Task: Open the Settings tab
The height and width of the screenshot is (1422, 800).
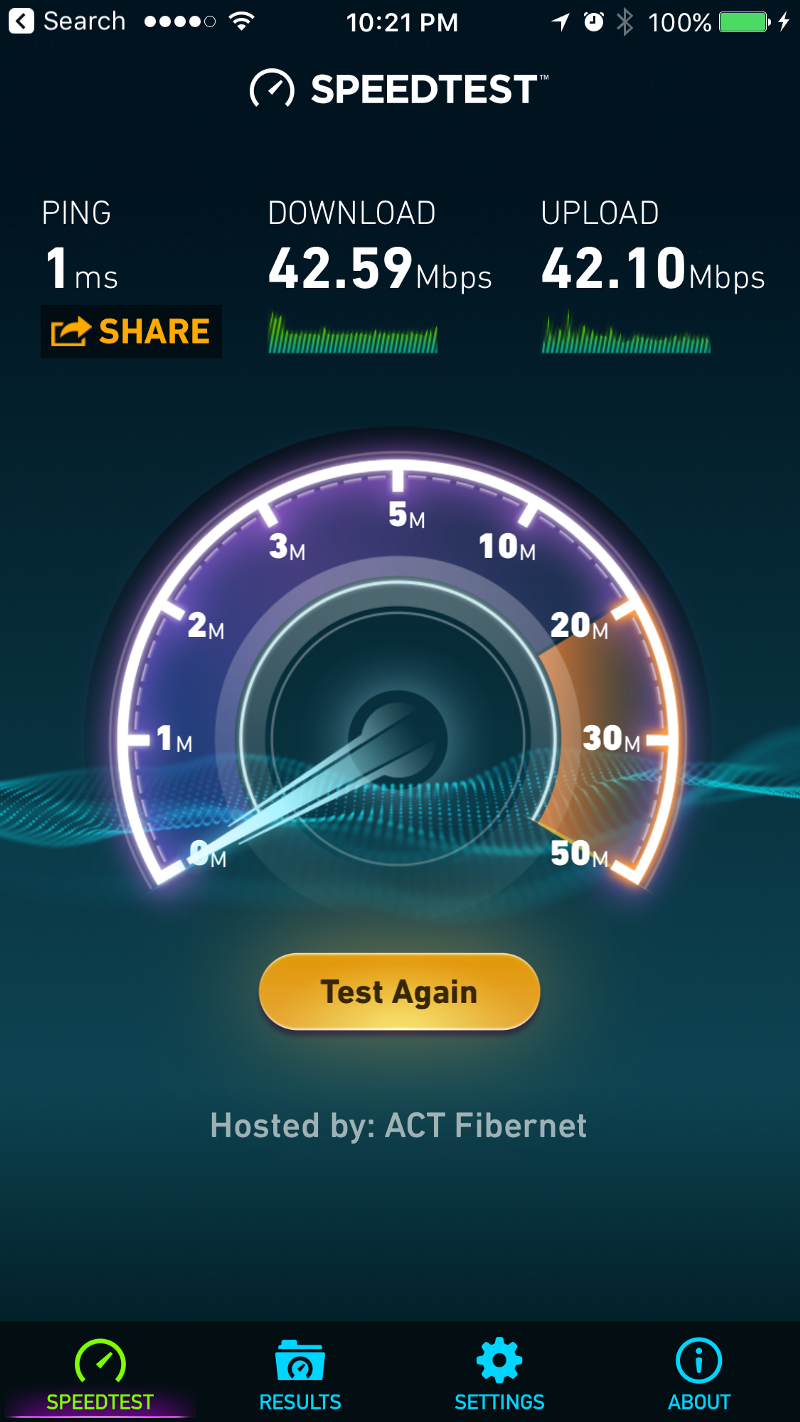Action: 499,1375
